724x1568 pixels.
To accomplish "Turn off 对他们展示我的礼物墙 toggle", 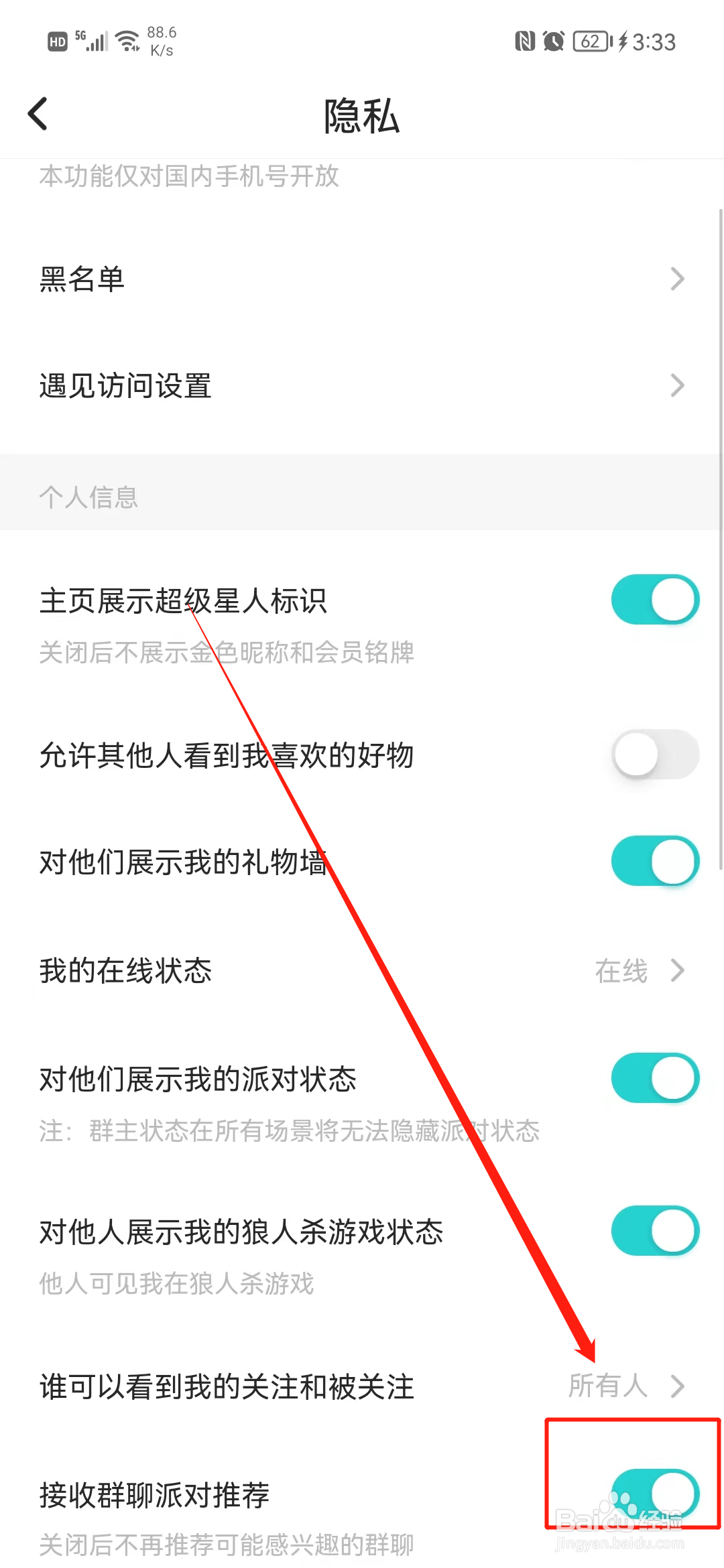I will 655,861.
